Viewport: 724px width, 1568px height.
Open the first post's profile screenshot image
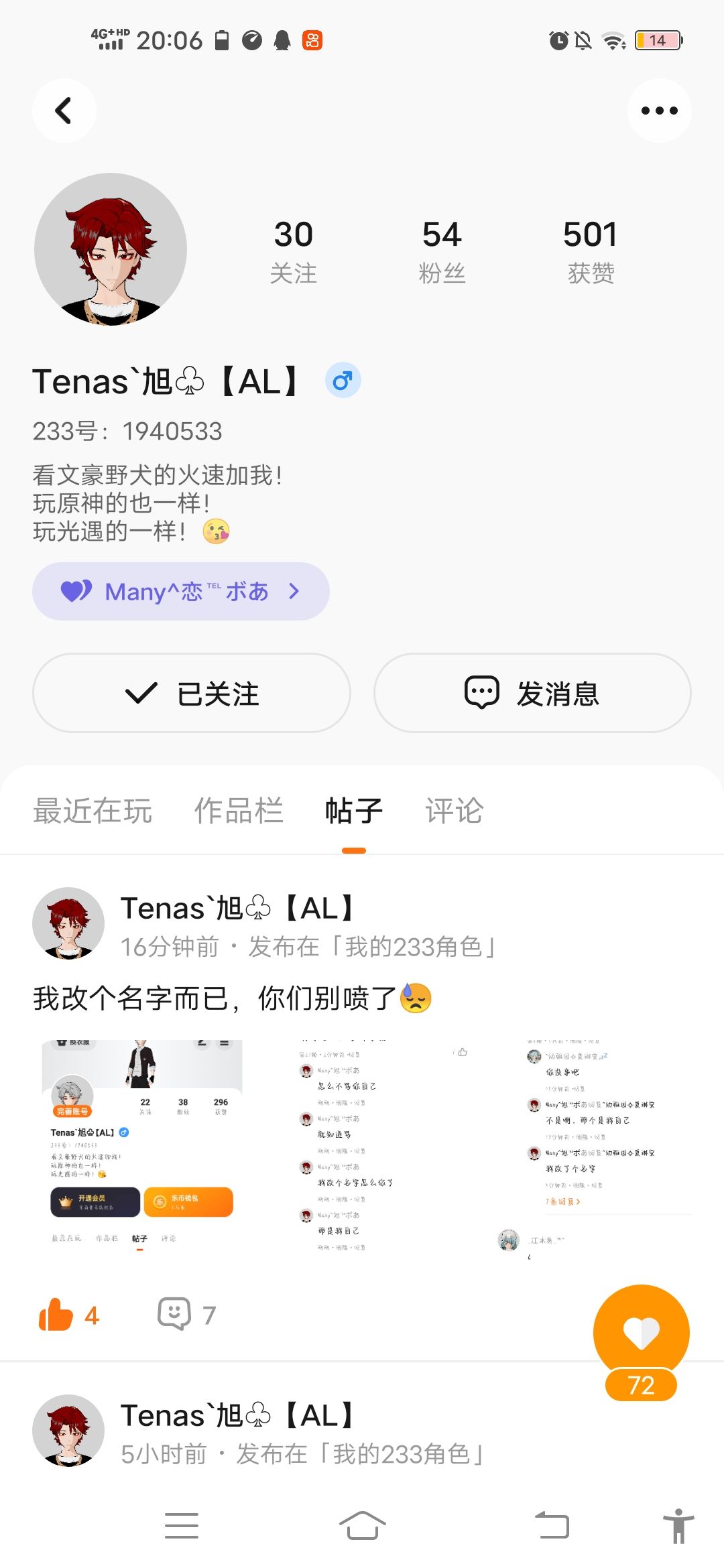pos(141,1145)
